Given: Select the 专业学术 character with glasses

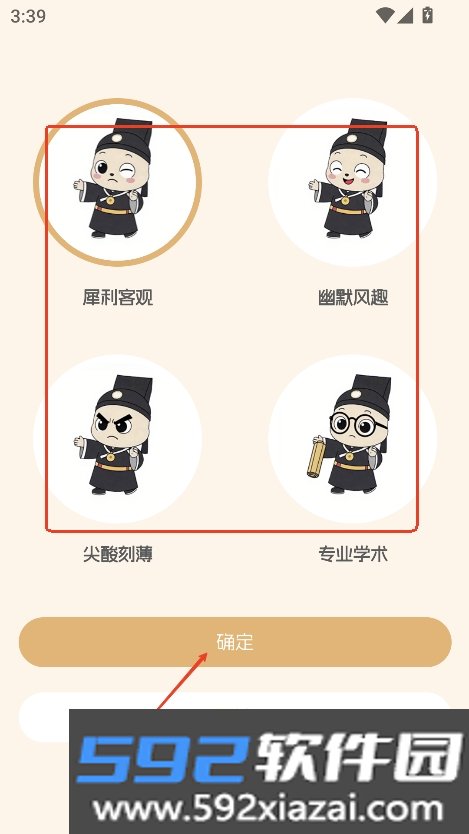Looking at the screenshot, I should click(353, 438).
